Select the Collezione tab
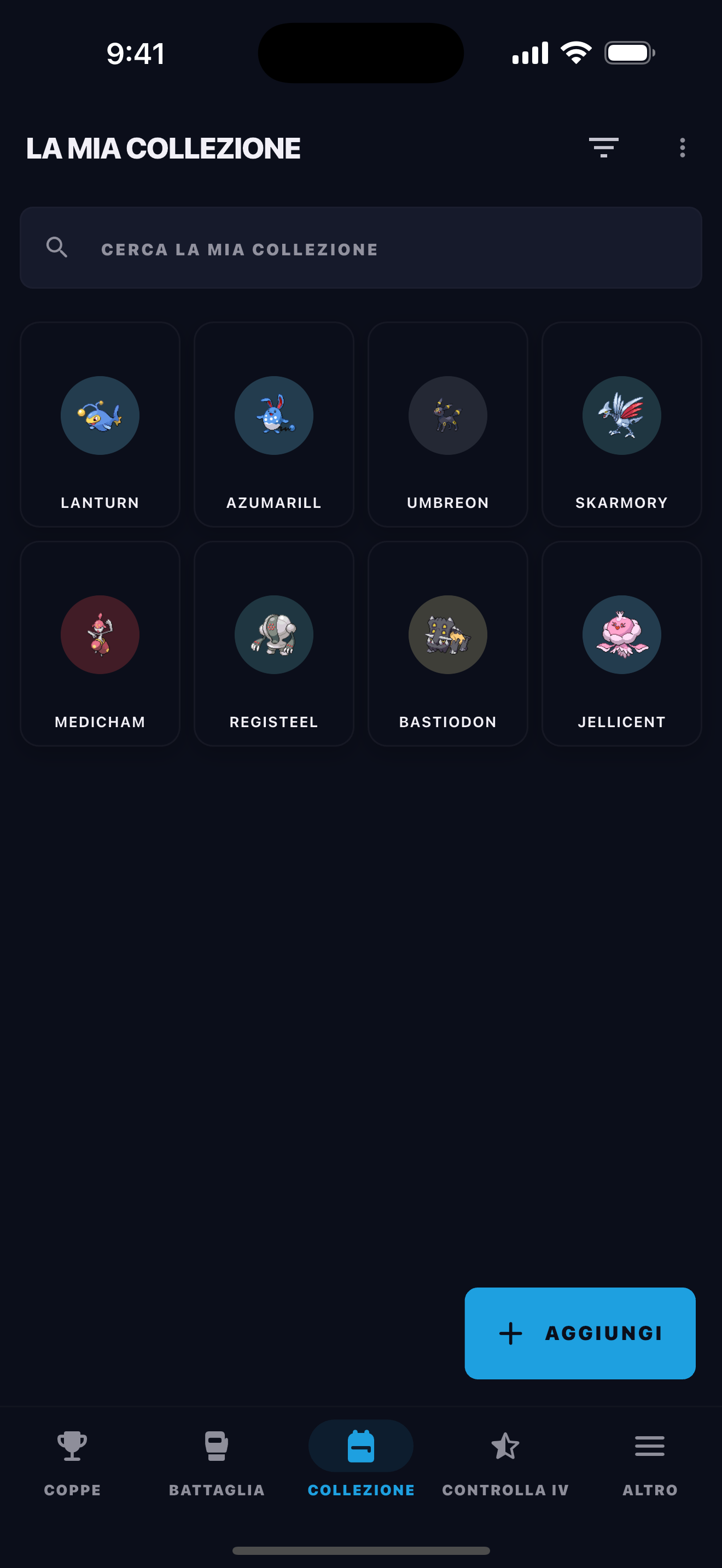Image resolution: width=722 pixels, height=1568 pixels. (361, 1464)
